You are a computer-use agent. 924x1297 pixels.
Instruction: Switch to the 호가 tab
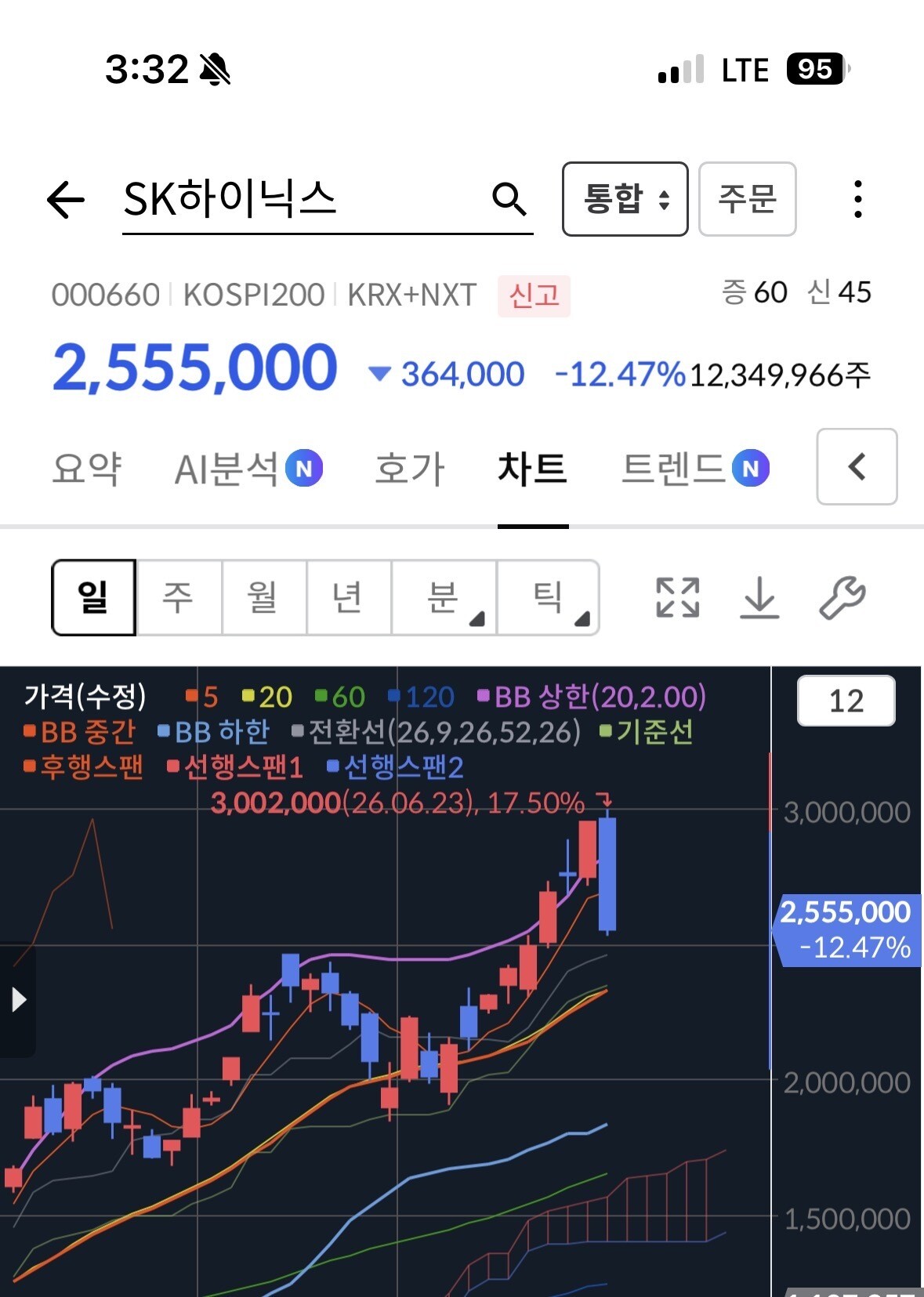410,469
